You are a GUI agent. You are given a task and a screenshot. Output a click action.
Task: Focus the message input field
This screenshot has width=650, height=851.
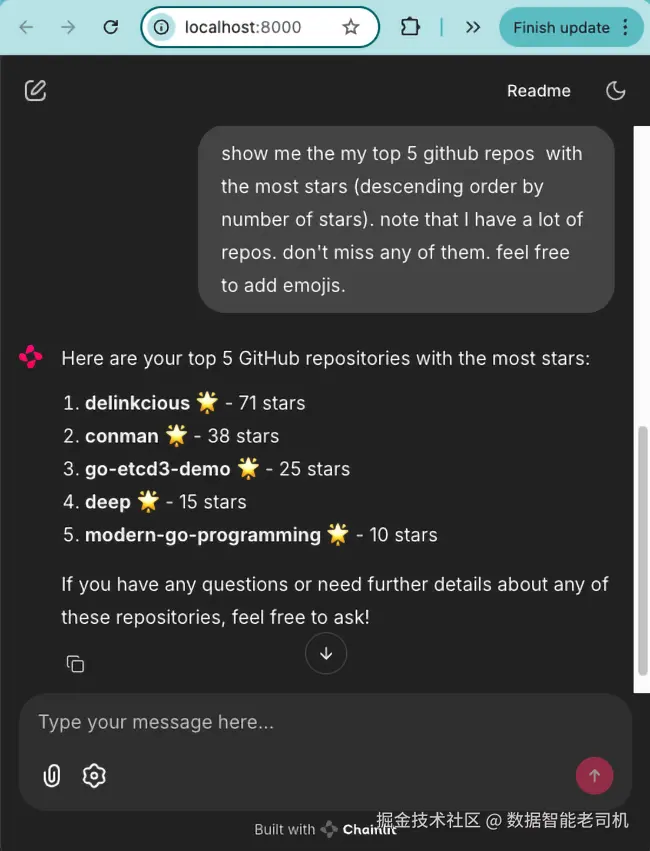click(x=300, y=722)
